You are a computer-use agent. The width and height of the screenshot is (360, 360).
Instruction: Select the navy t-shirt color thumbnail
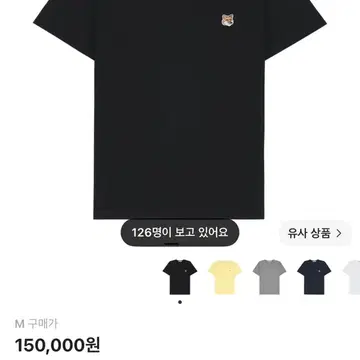click(x=314, y=277)
